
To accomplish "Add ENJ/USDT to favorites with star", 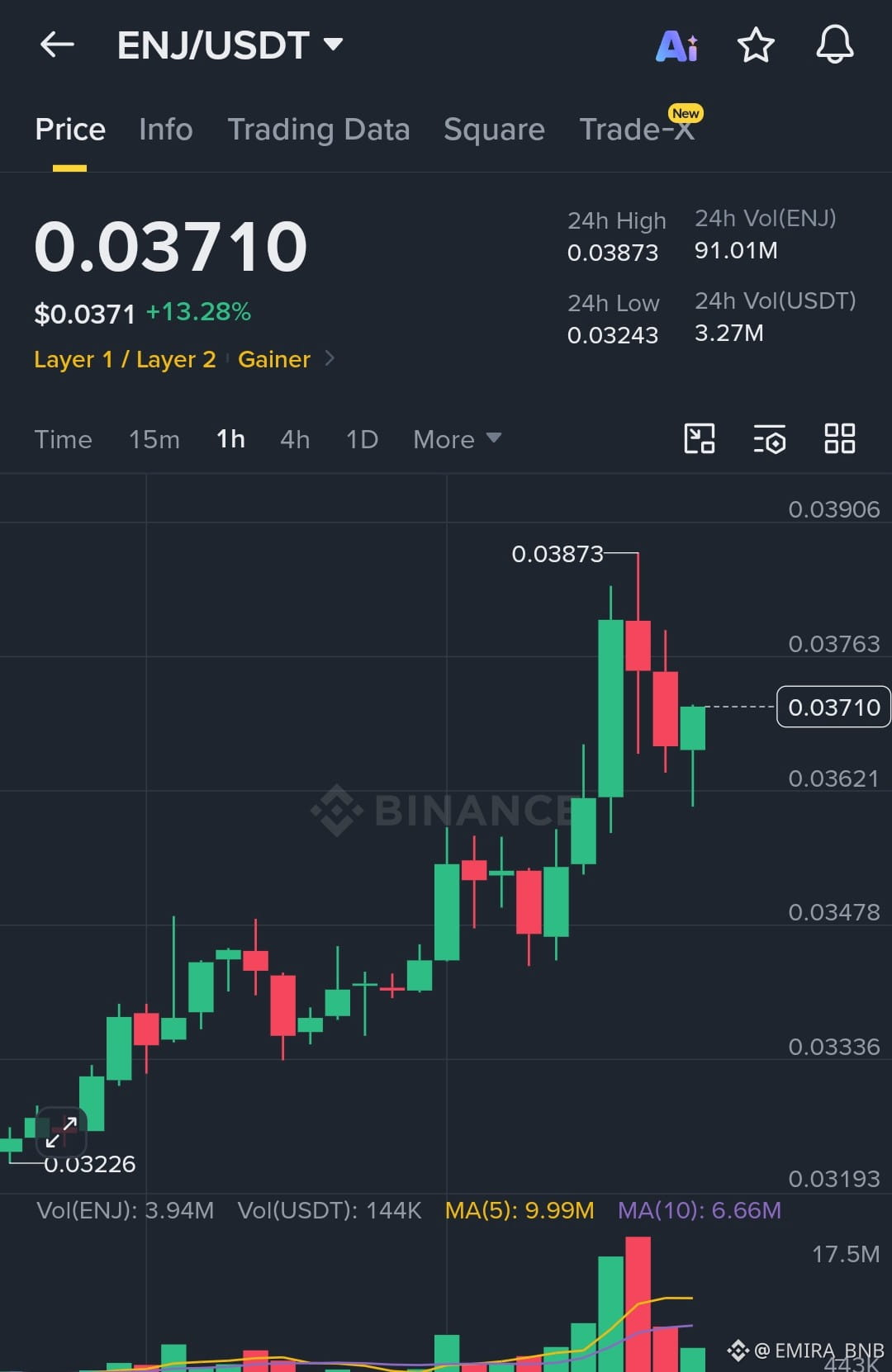I will coord(756,45).
